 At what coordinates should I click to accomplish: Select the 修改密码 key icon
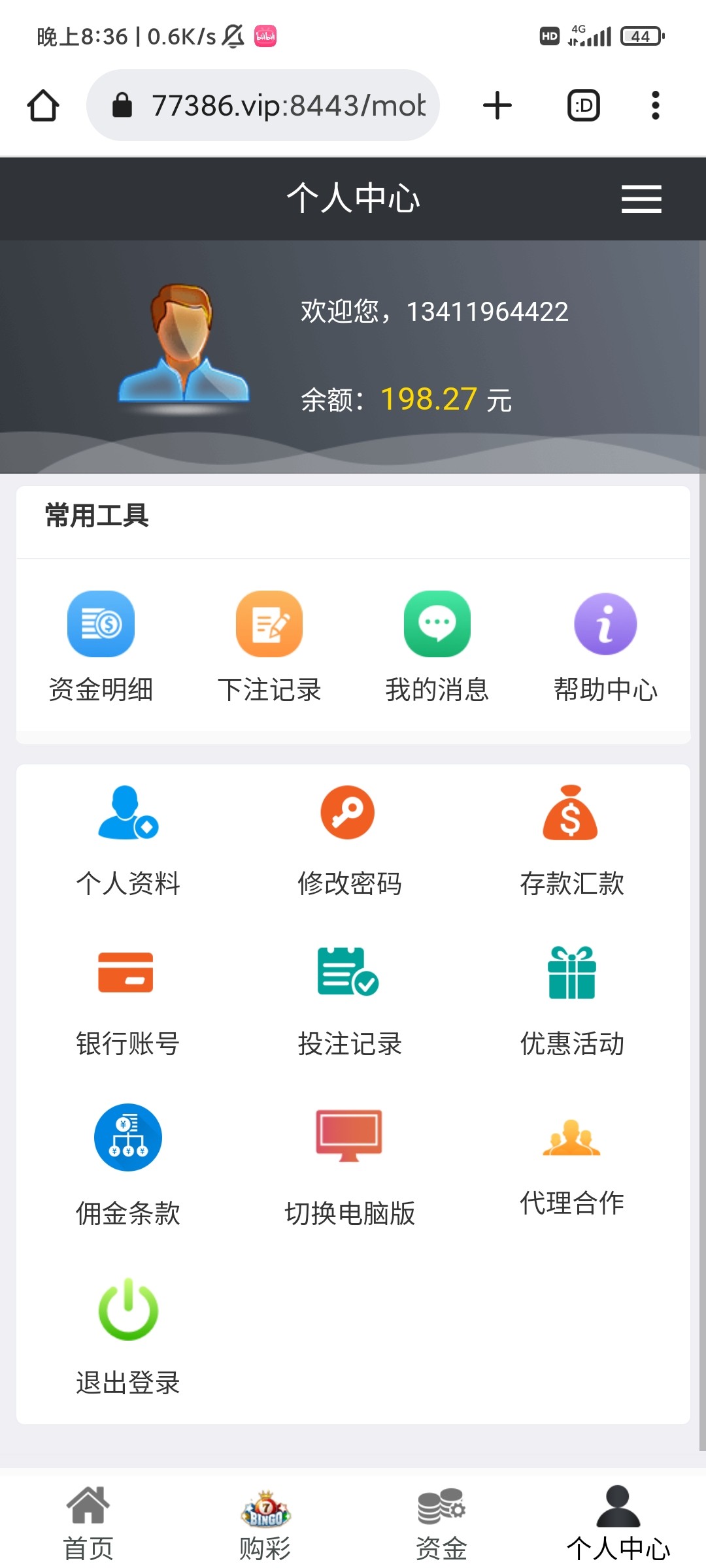click(x=348, y=813)
